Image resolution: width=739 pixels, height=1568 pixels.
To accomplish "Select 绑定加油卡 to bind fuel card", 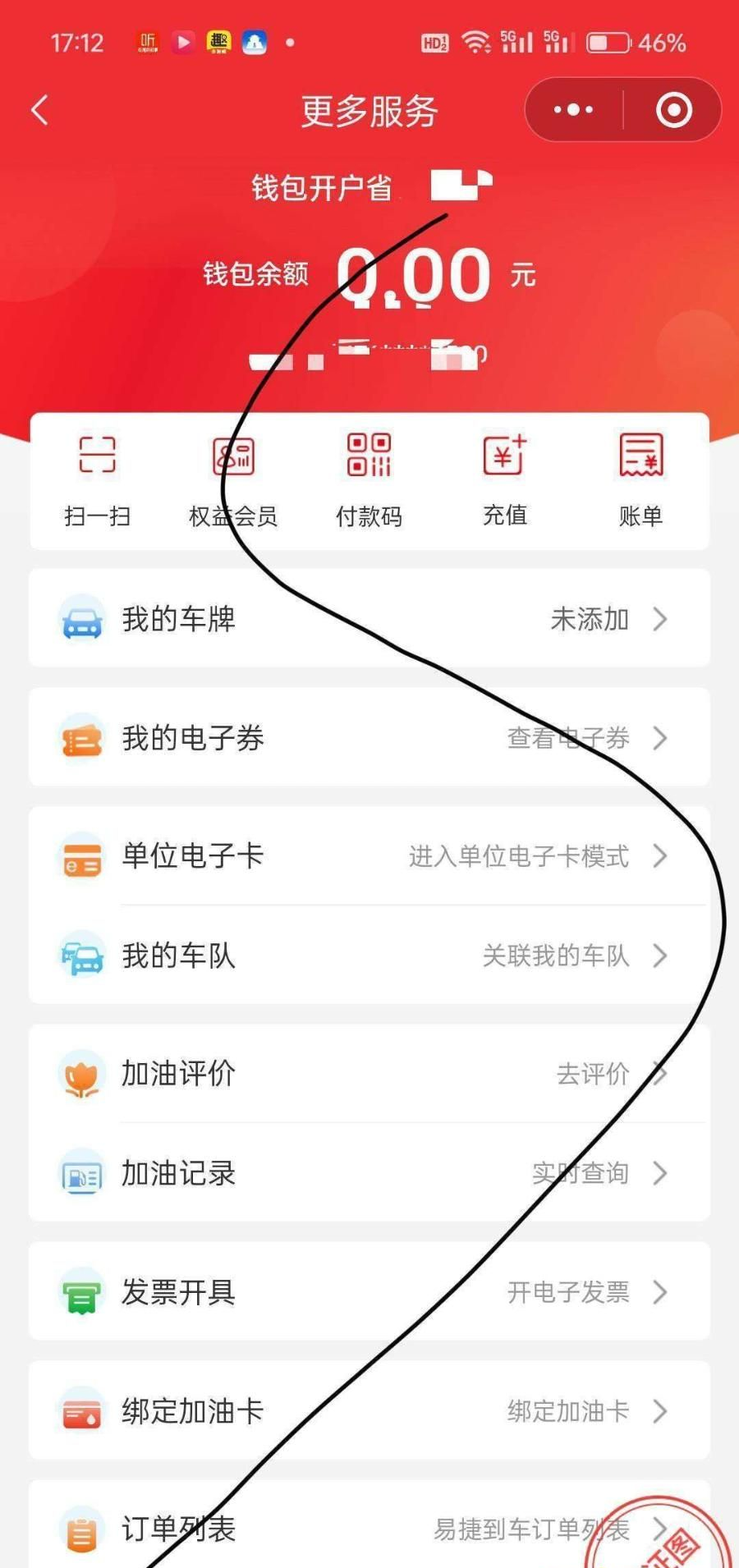I will point(369,1410).
